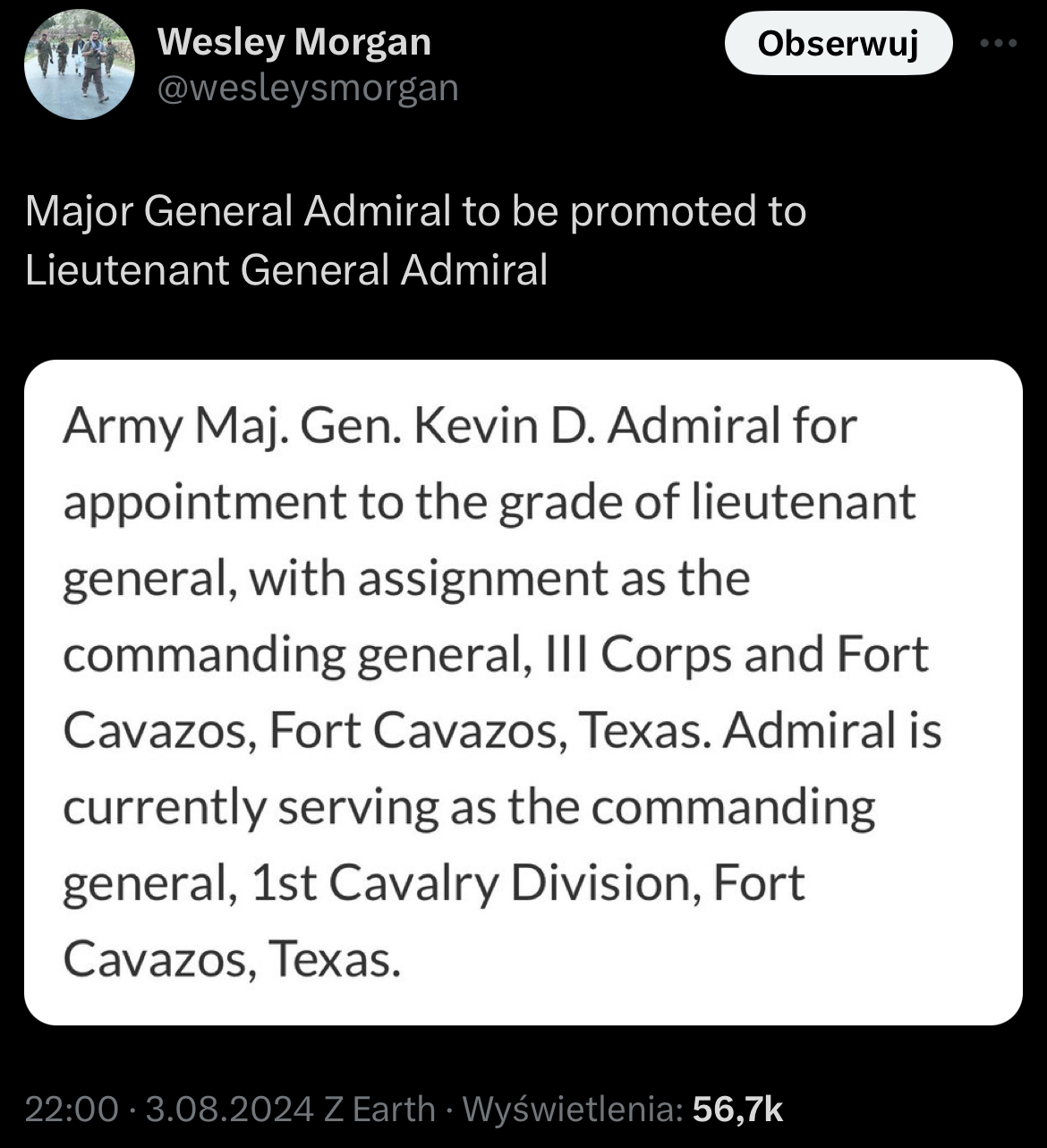Open the post timestamp 22:00 · 3.08.2024
The width and height of the screenshot is (1047, 1148).
click(170, 1110)
